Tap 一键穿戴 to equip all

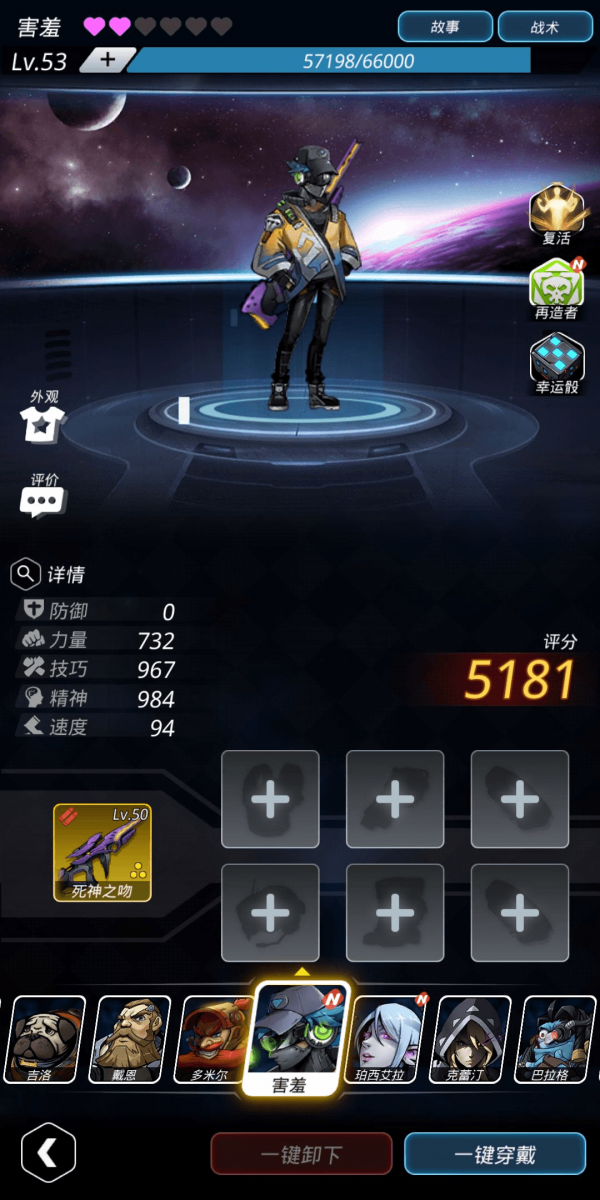[495, 1154]
